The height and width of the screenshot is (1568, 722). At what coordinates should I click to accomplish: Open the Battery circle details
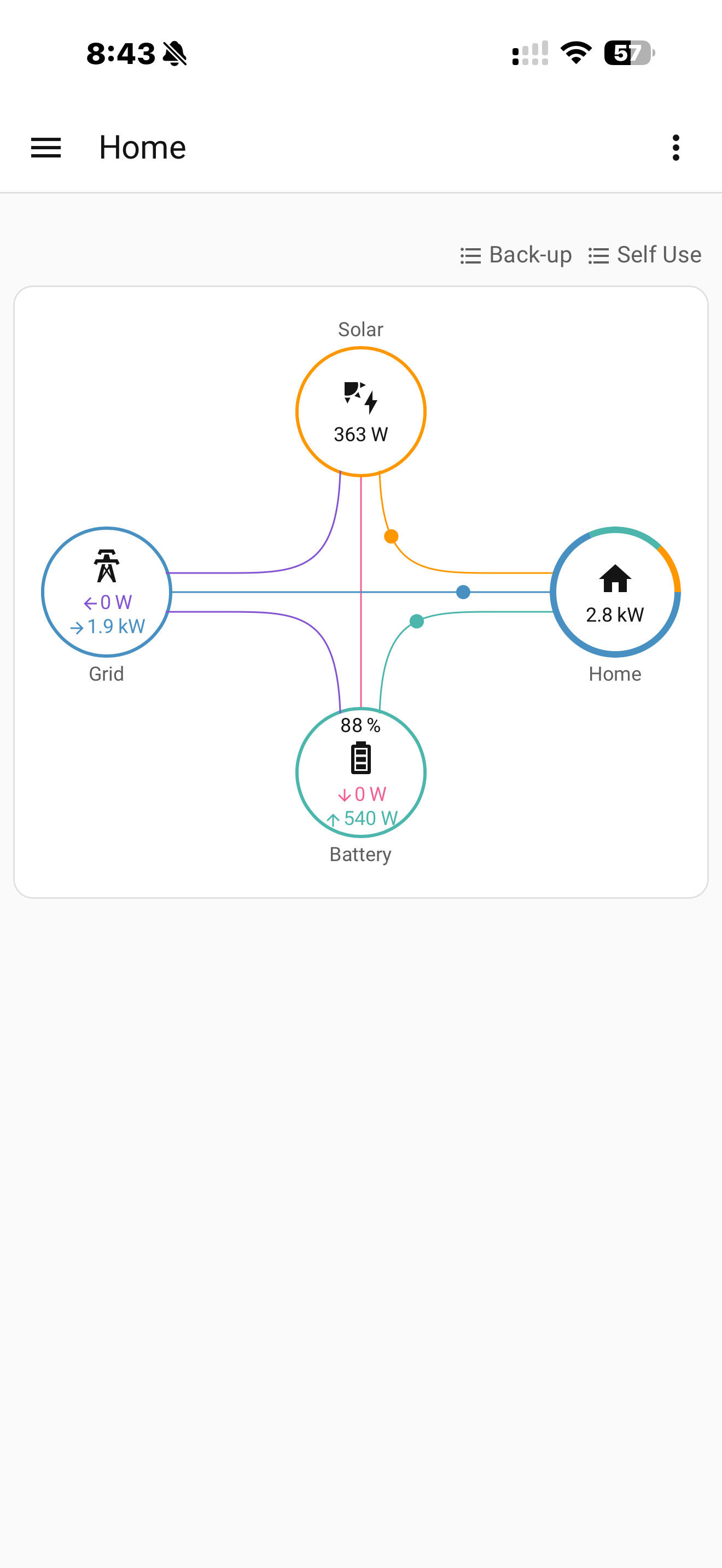coord(361,773)
